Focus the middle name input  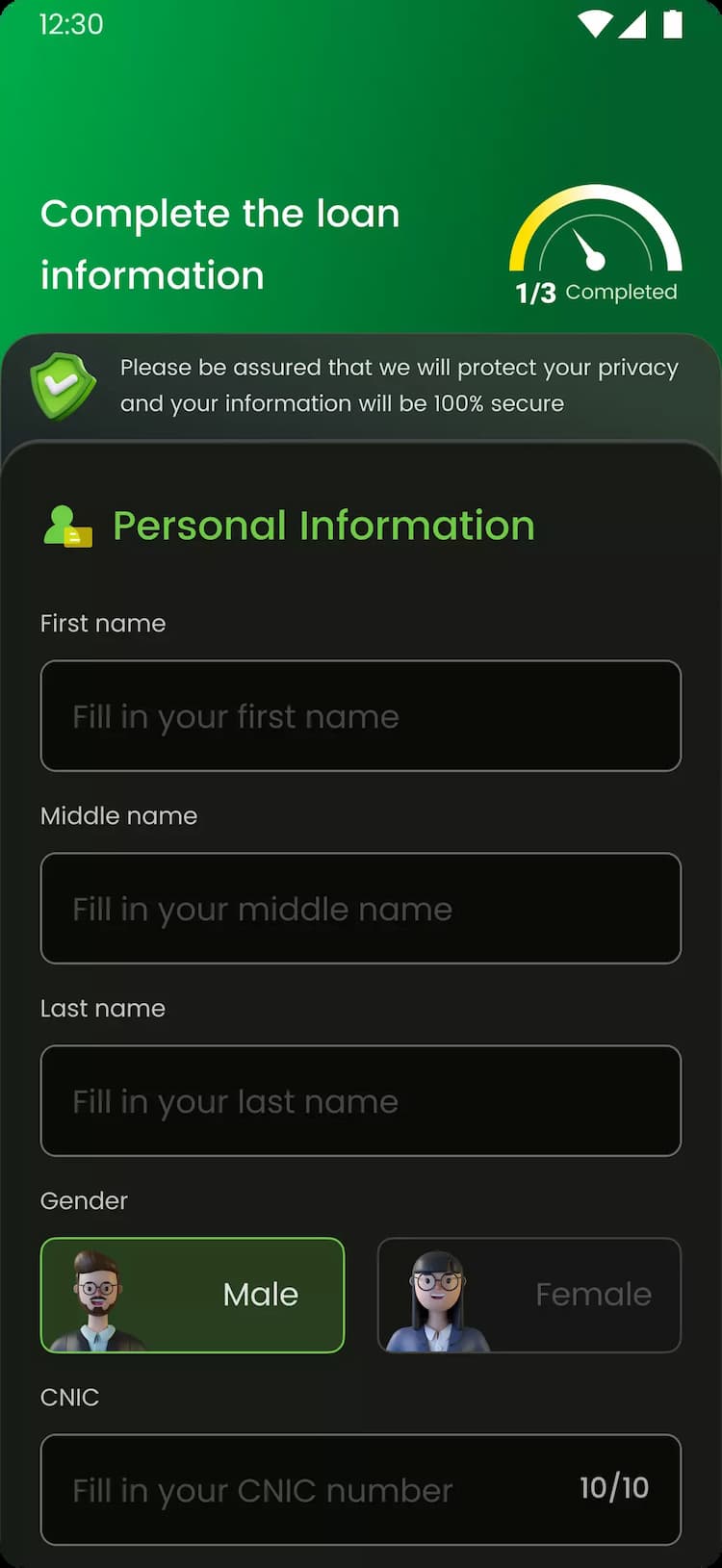click(360, 908)
